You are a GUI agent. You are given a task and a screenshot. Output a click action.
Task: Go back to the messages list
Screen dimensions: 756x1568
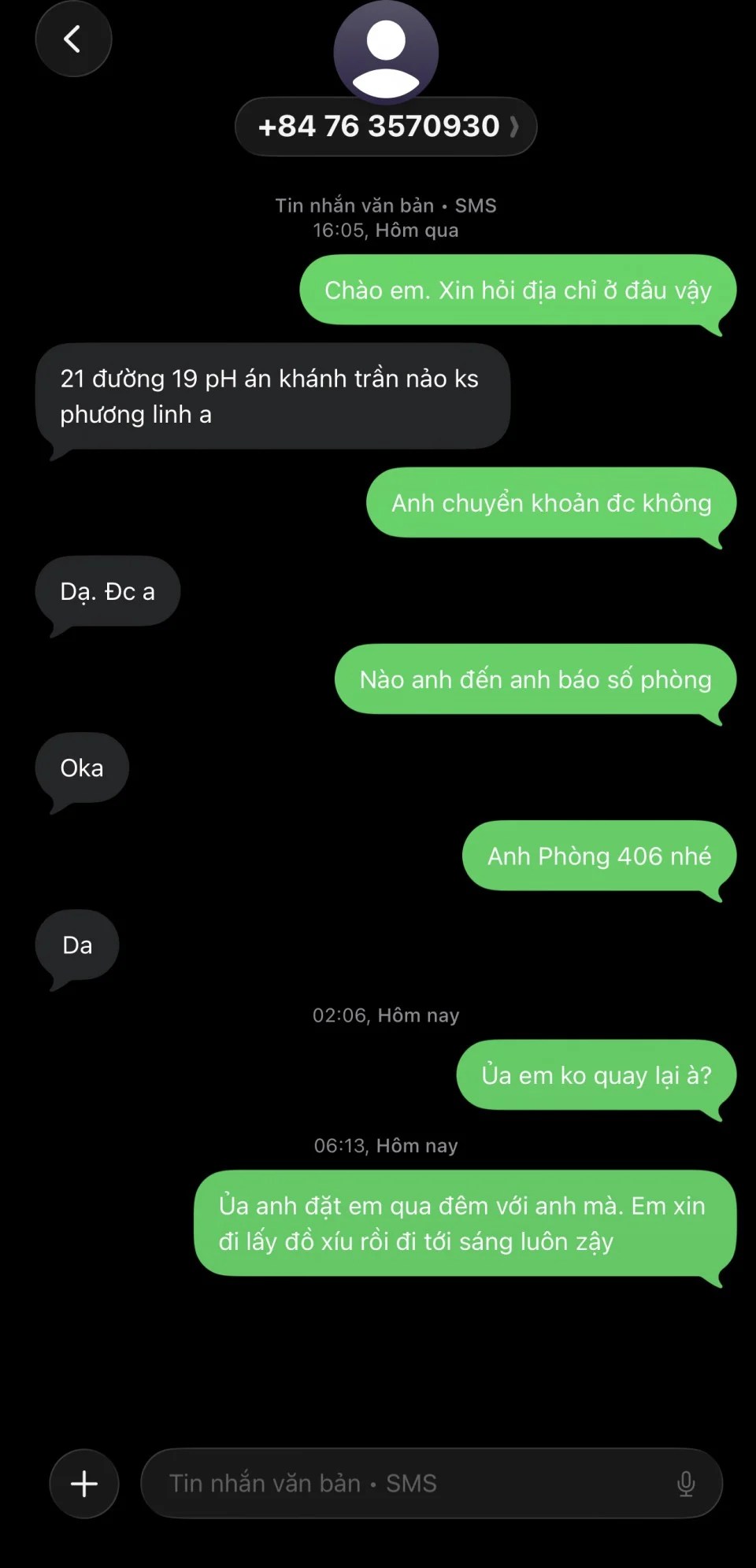coord(73,39)
